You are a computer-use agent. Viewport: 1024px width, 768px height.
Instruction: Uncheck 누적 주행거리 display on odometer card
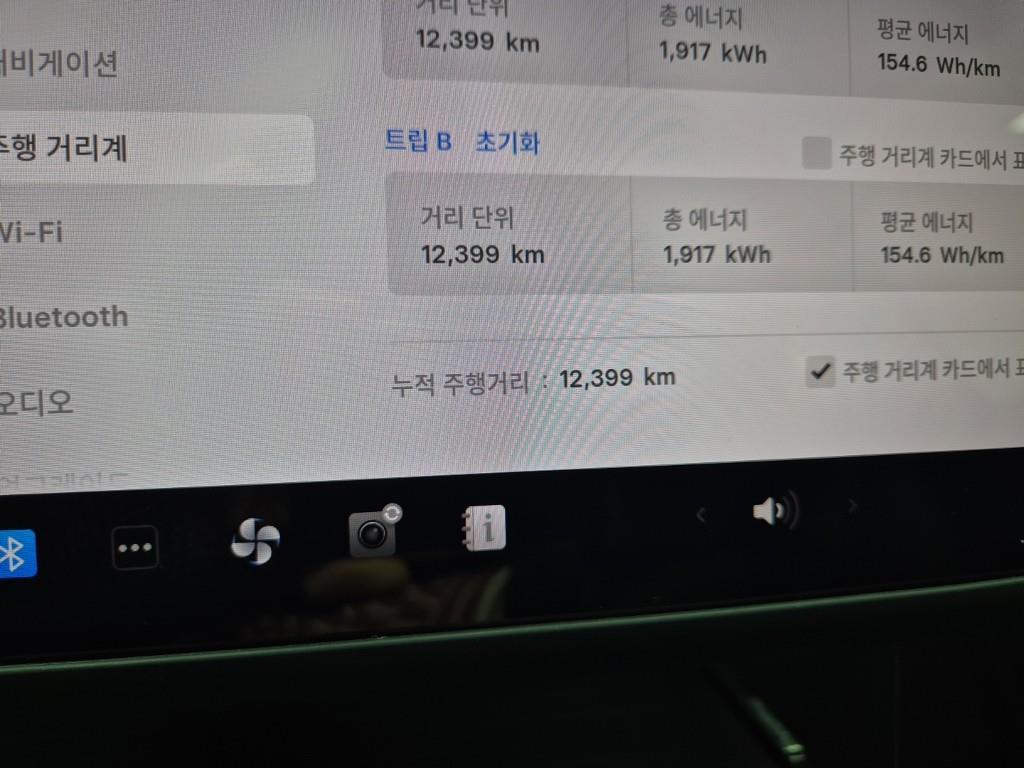[x=820, y=373]
